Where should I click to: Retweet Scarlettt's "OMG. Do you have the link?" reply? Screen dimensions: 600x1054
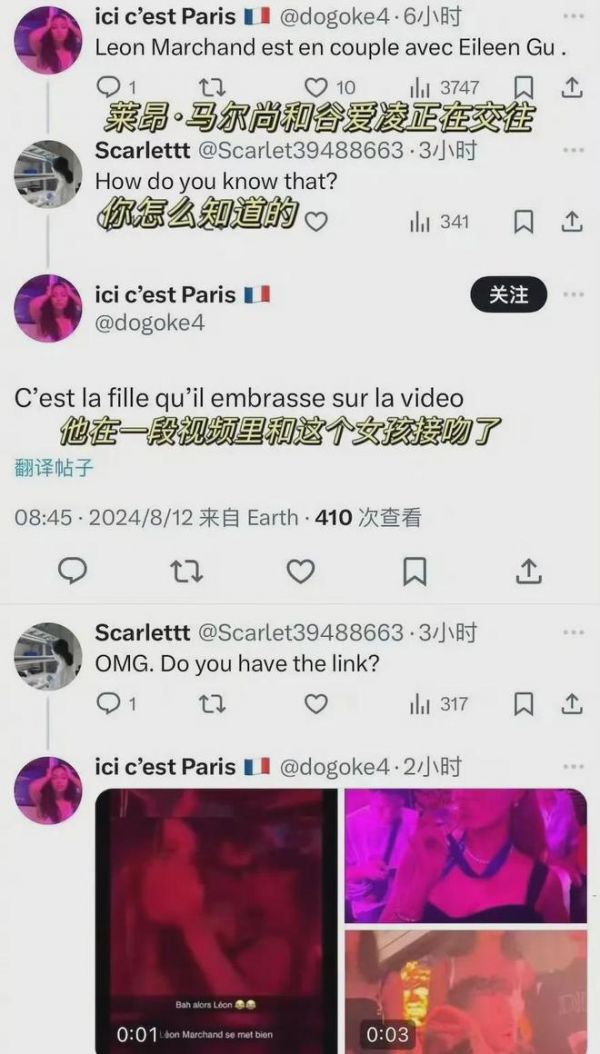[213, 704]
